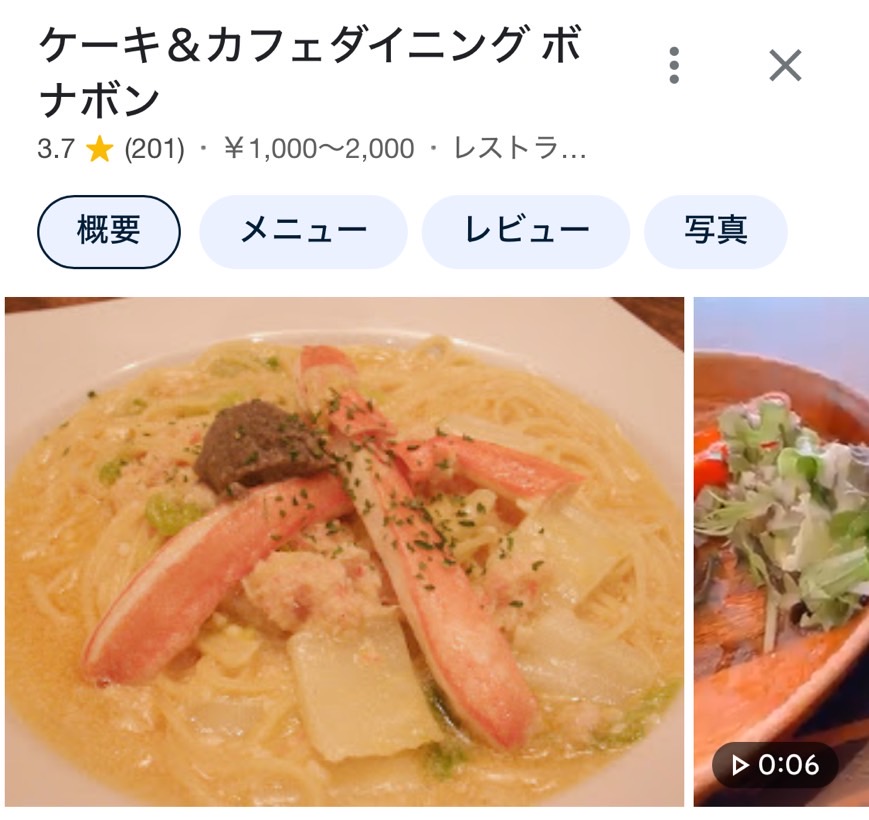Close the restaurant details panel
This screenshot has height=820, width=869.
click(x=785, y=66)
